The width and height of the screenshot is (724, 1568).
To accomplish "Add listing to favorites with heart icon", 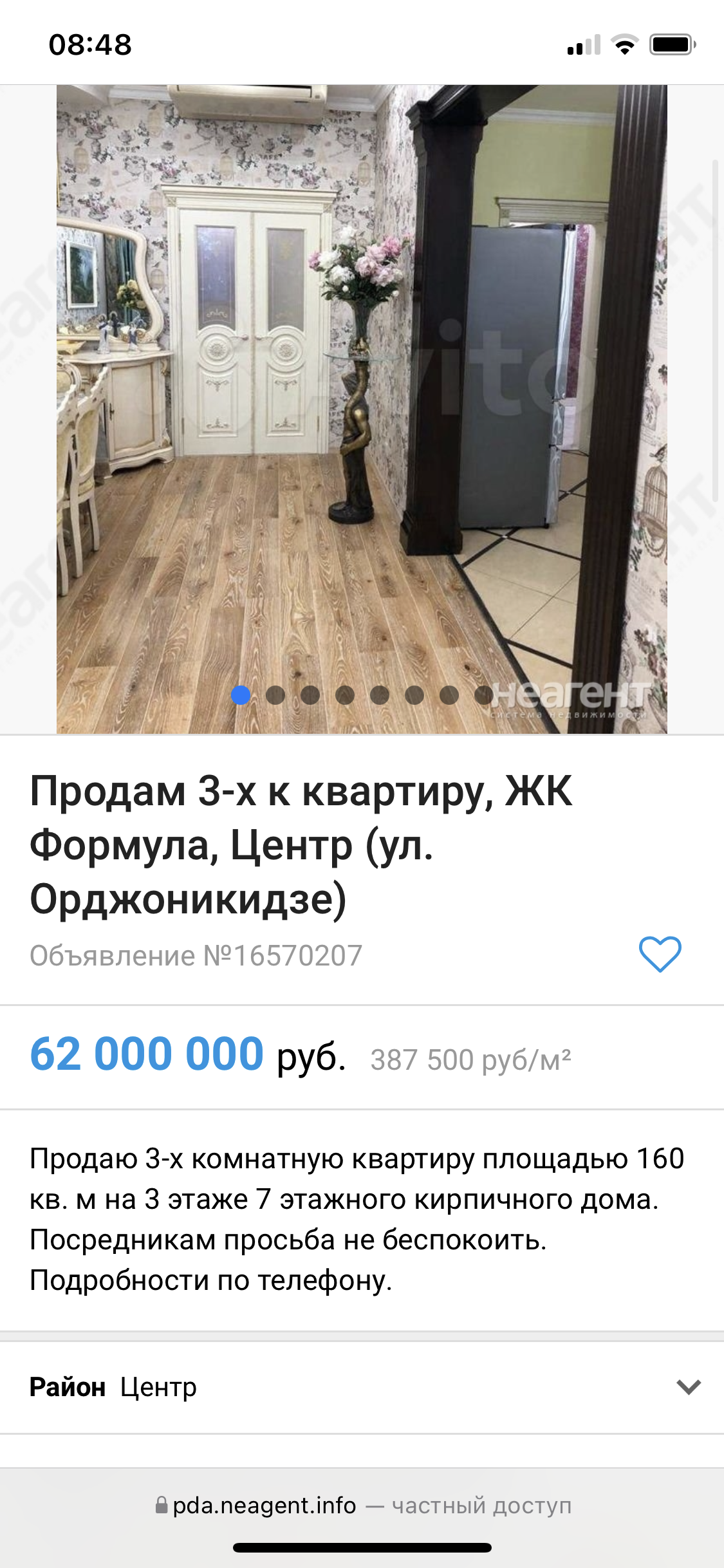I will coord(660,953).
